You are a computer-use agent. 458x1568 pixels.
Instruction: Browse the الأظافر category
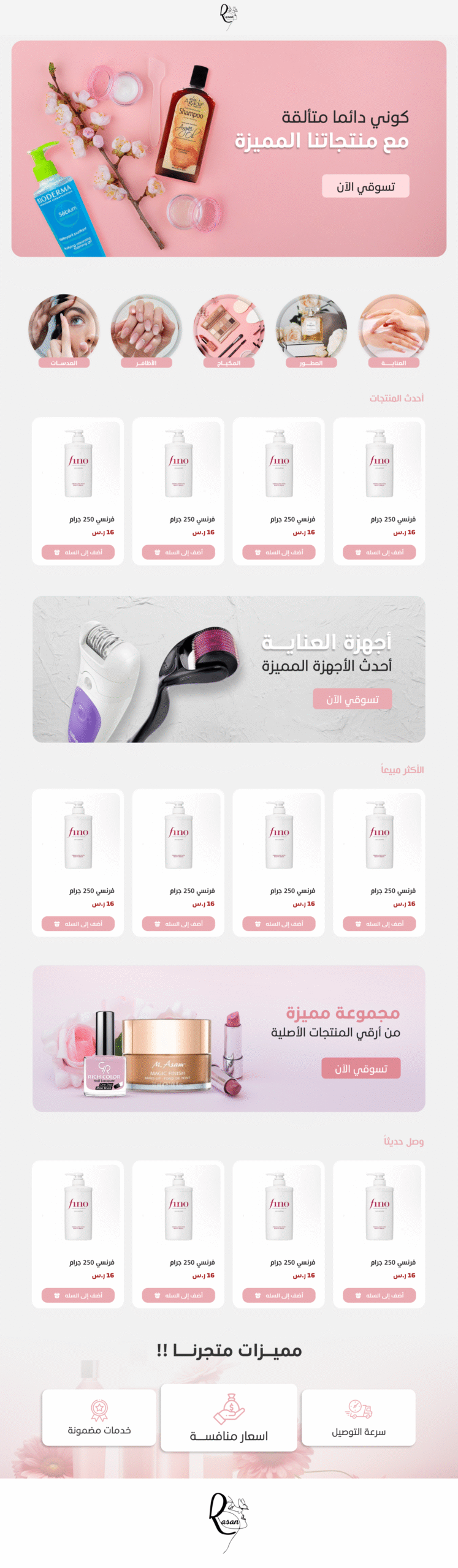click(146, 330)
